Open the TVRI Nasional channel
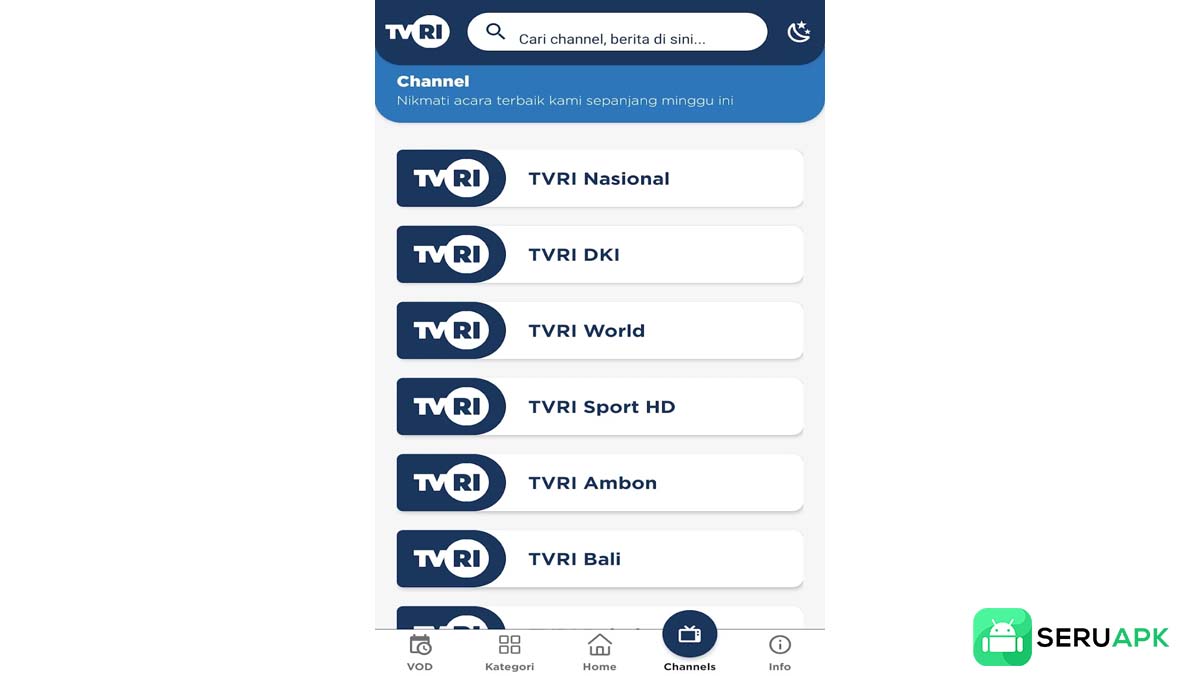 (x=600, y=179)
